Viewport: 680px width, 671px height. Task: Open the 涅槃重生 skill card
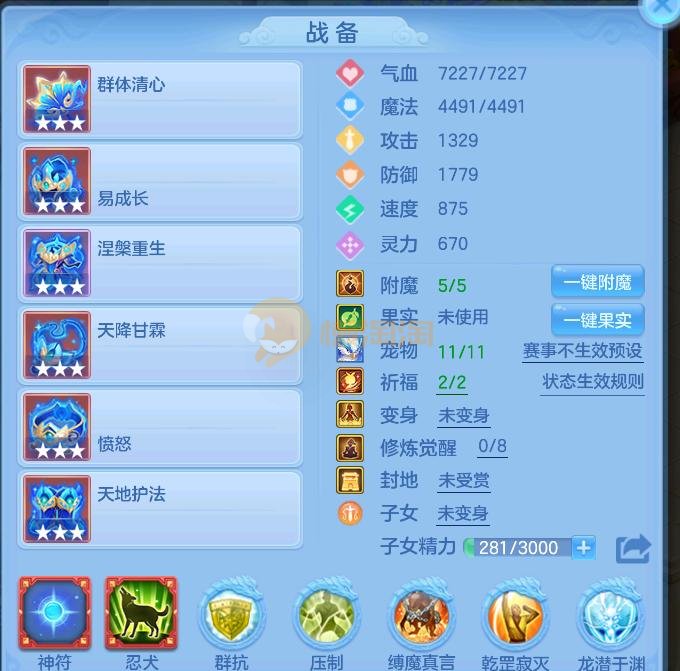click(x=160, y=263)
